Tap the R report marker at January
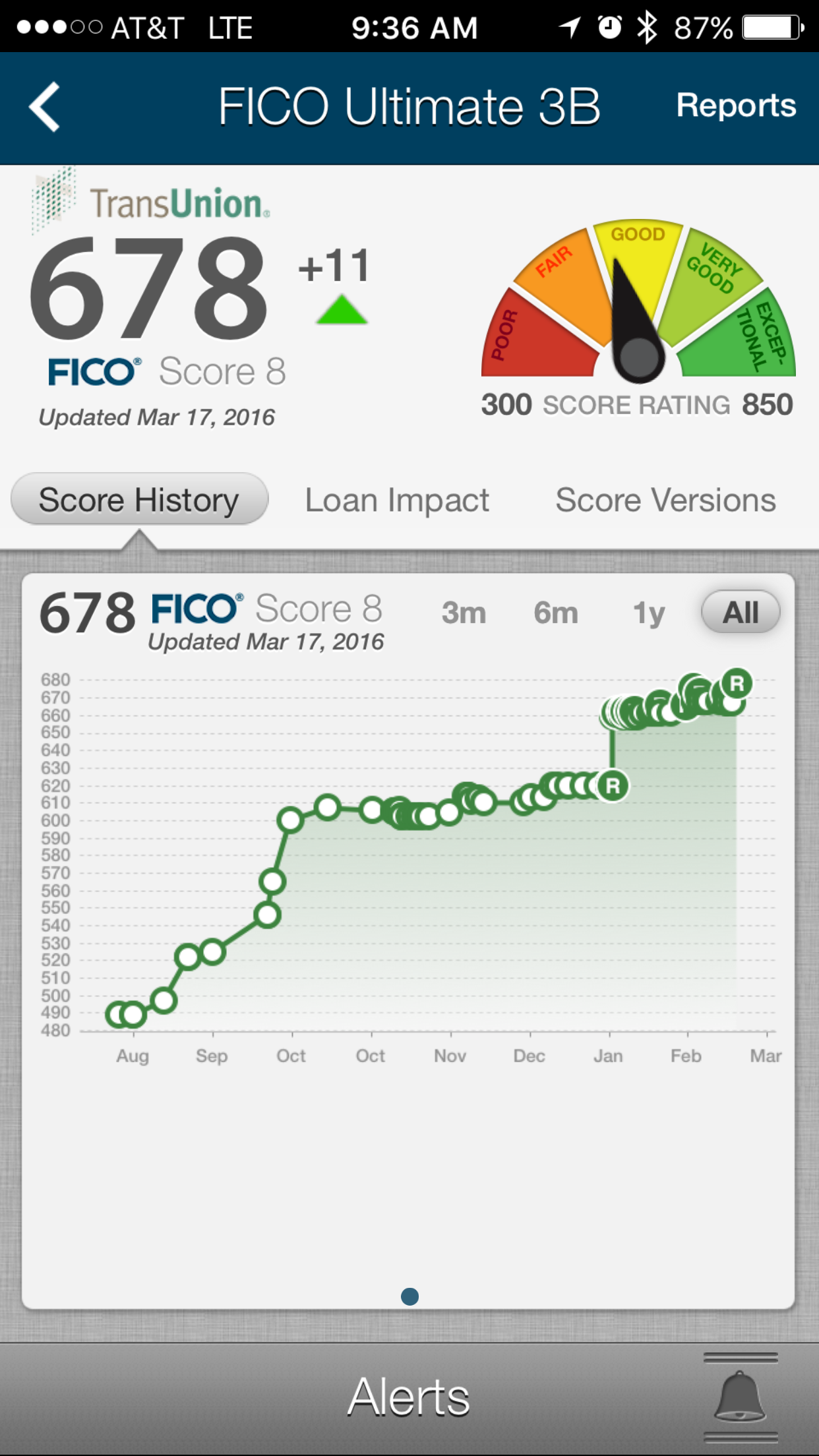The width and height of the screenshot is (819, 1456). click(613, 786)
